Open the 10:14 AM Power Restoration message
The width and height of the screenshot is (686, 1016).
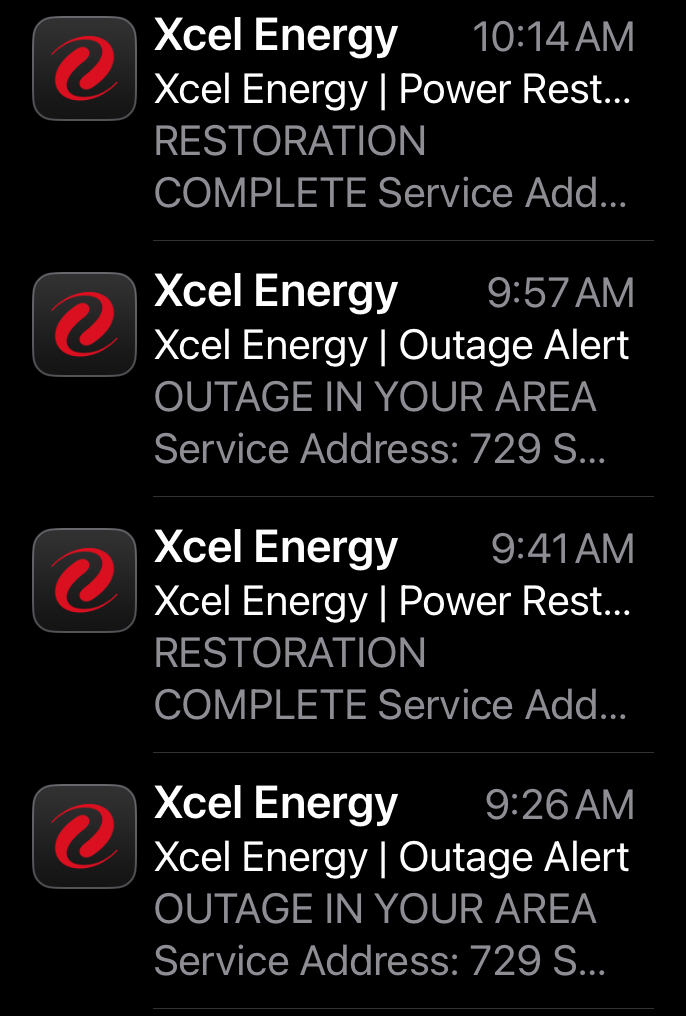(x=390, y=115)
